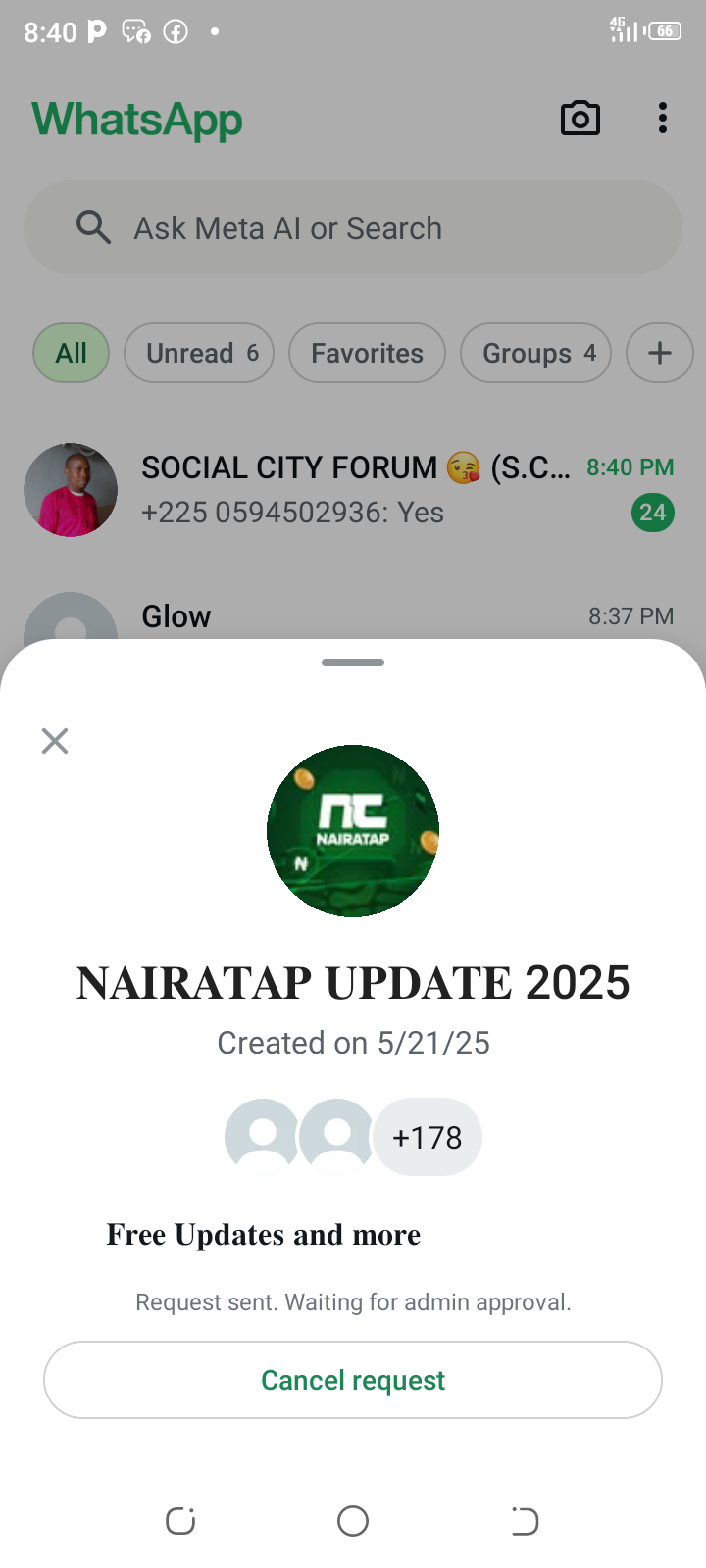
Task: View the +178 members of the group
Action: [x=428, y=1137]
